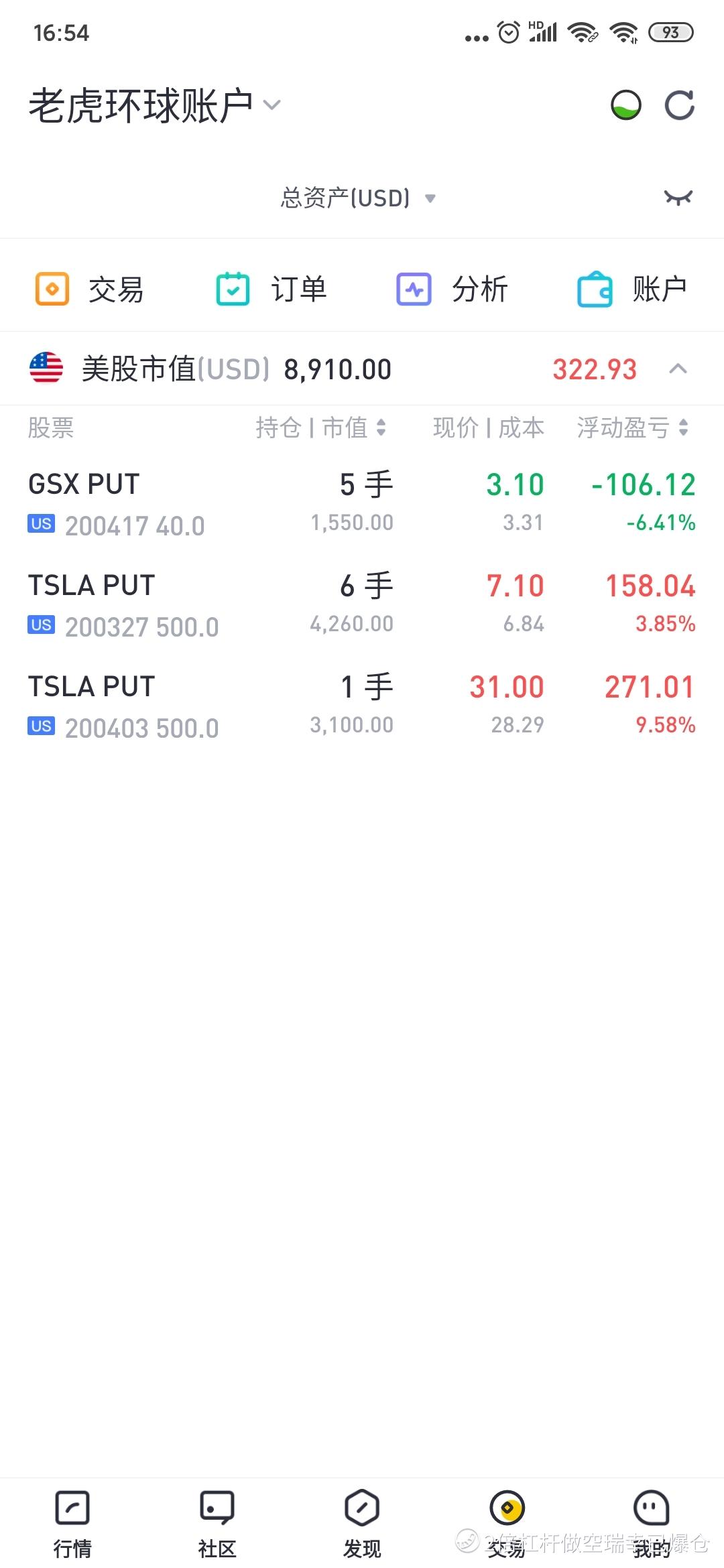The image size is (724, 1568).
Task: Sort holdings by 浮动盈亏
Action: (x=633, y=428)
